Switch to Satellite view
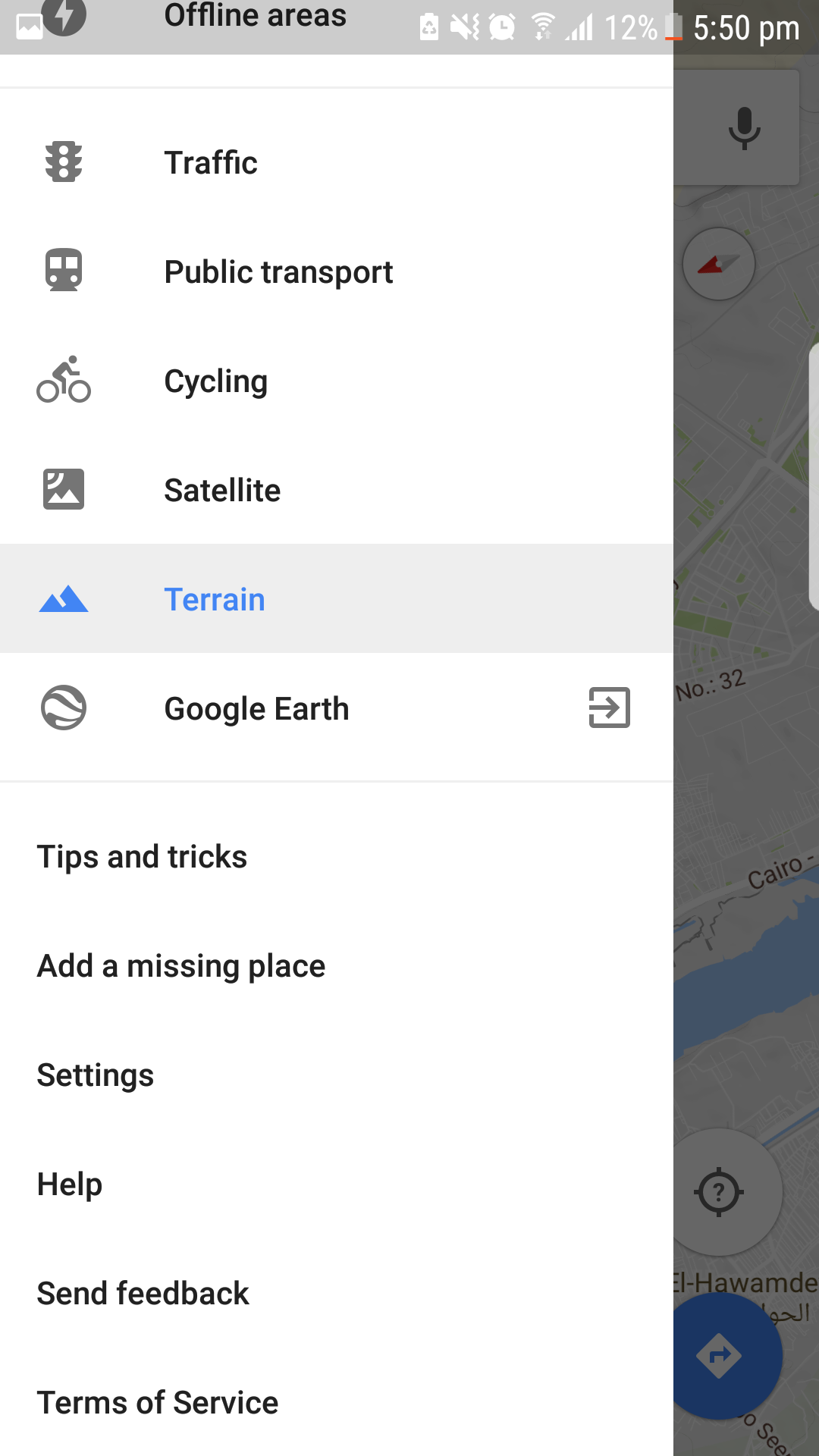 coord(337,490)
